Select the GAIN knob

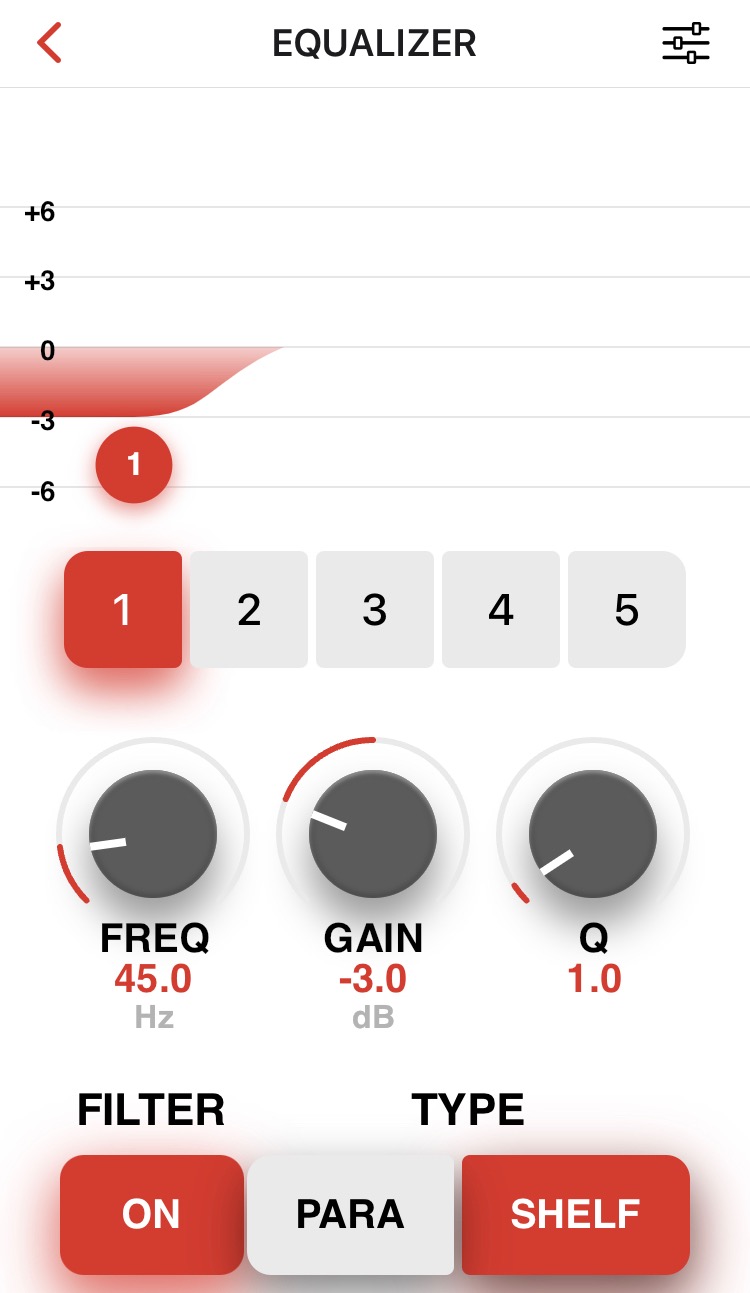tap(373, 834)
